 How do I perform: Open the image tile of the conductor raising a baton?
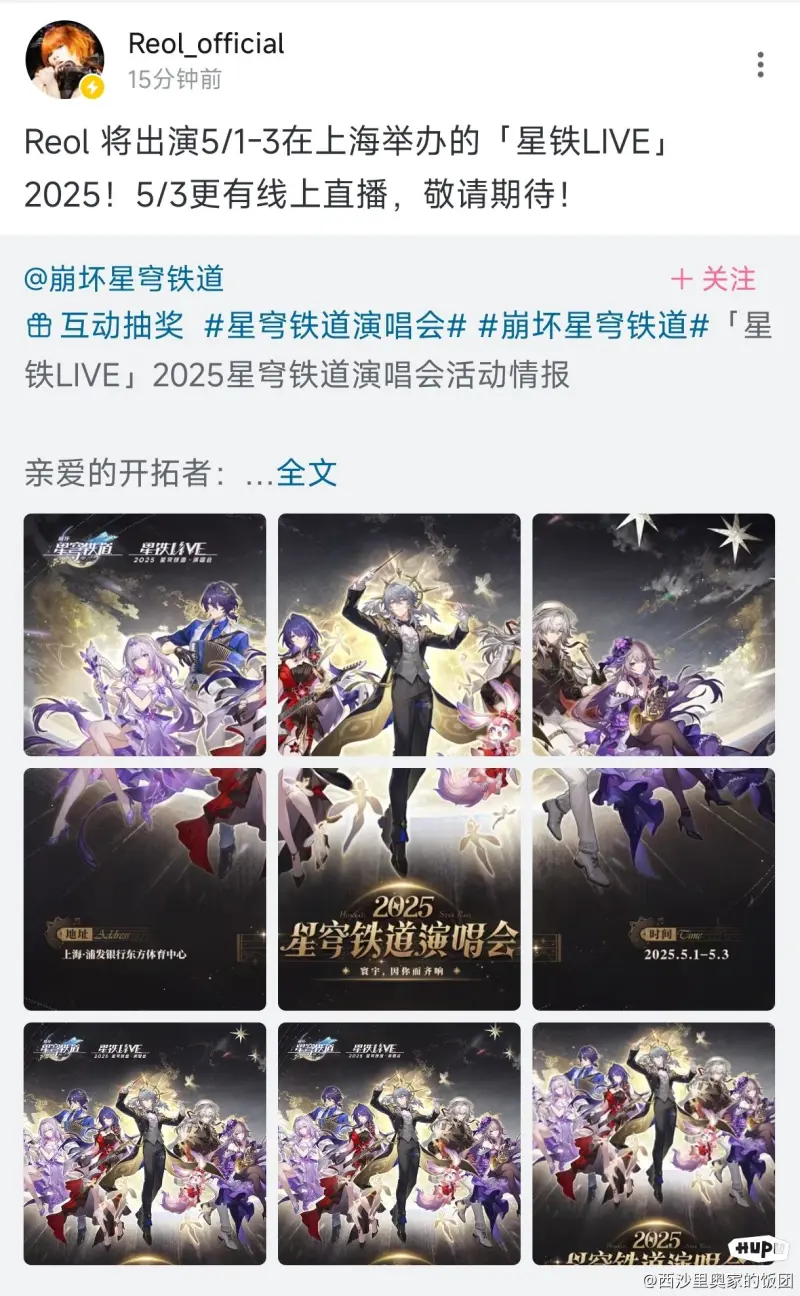pyautogui.click(x=399, y=634)
